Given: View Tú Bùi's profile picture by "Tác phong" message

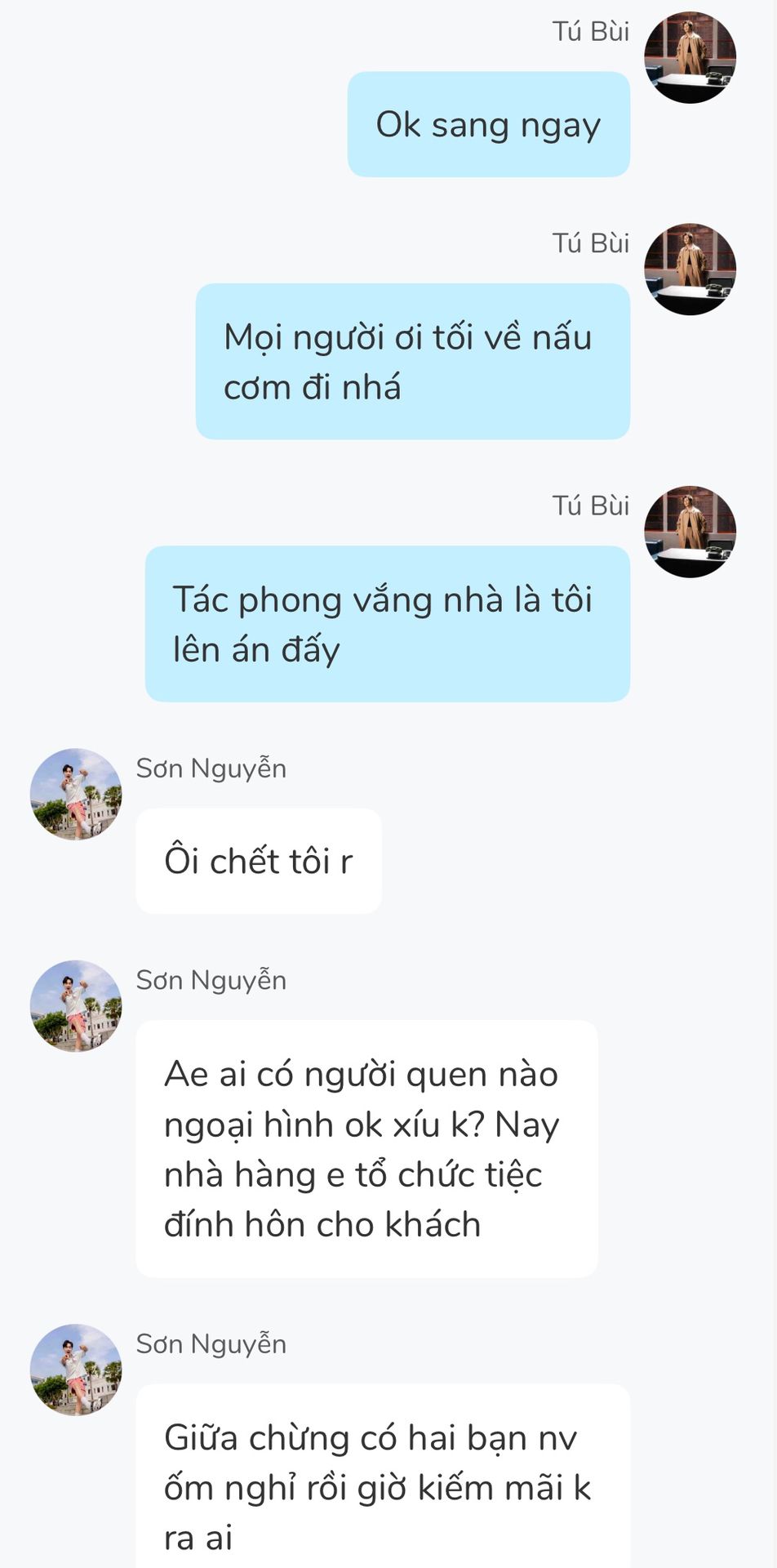Looking at the screenshot, I should 690,532.
